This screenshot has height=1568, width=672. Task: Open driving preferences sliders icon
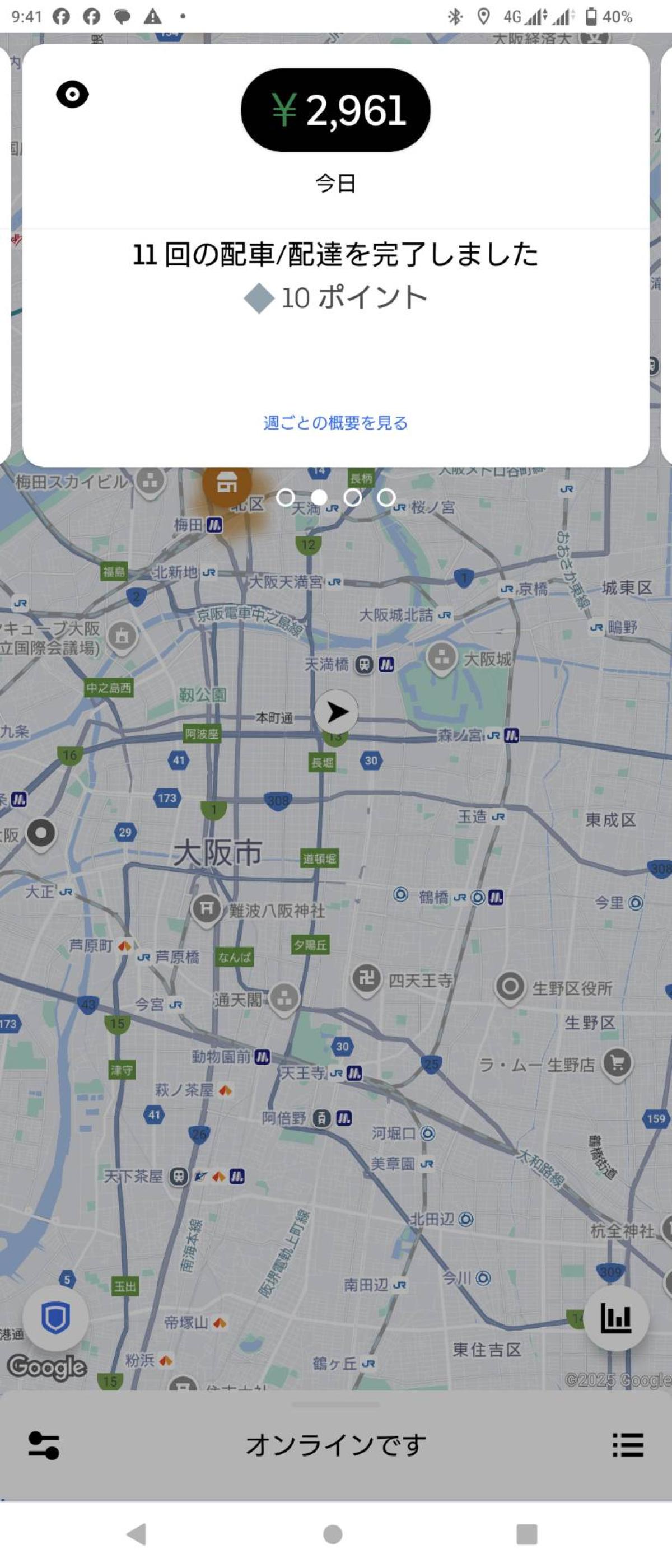44,1444
